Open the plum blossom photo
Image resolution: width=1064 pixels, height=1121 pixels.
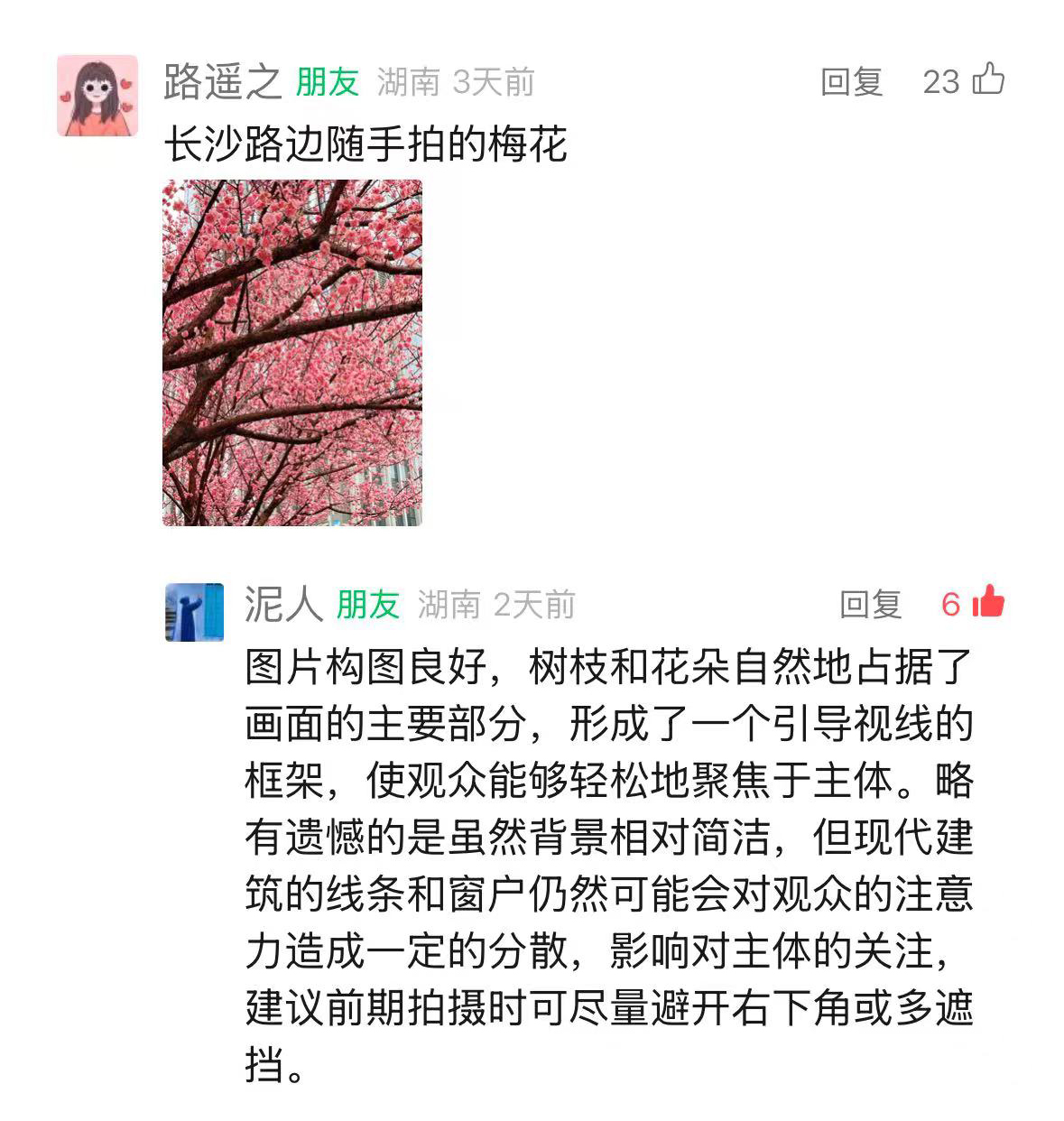(x=291, y=353)
